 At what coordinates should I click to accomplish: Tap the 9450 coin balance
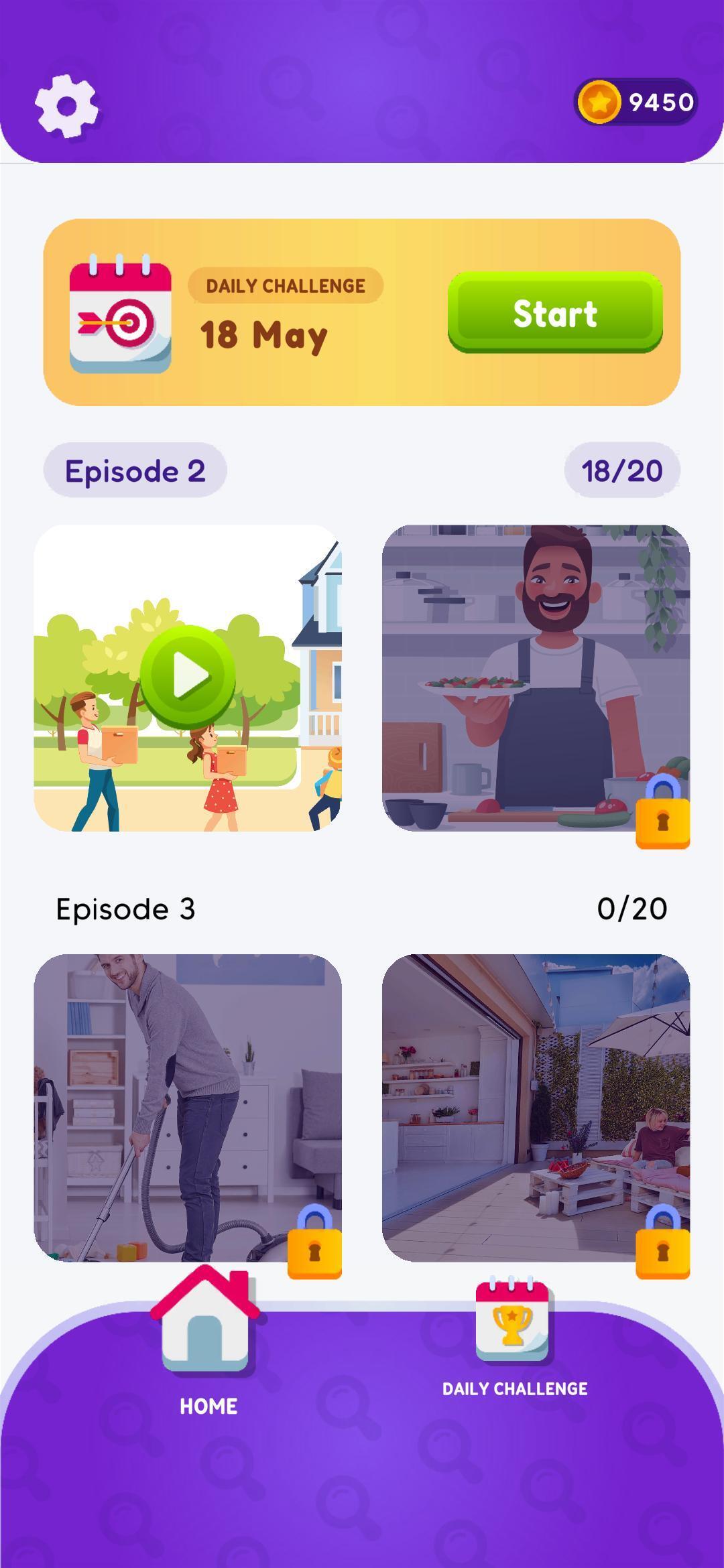click(x=636, y=102)
